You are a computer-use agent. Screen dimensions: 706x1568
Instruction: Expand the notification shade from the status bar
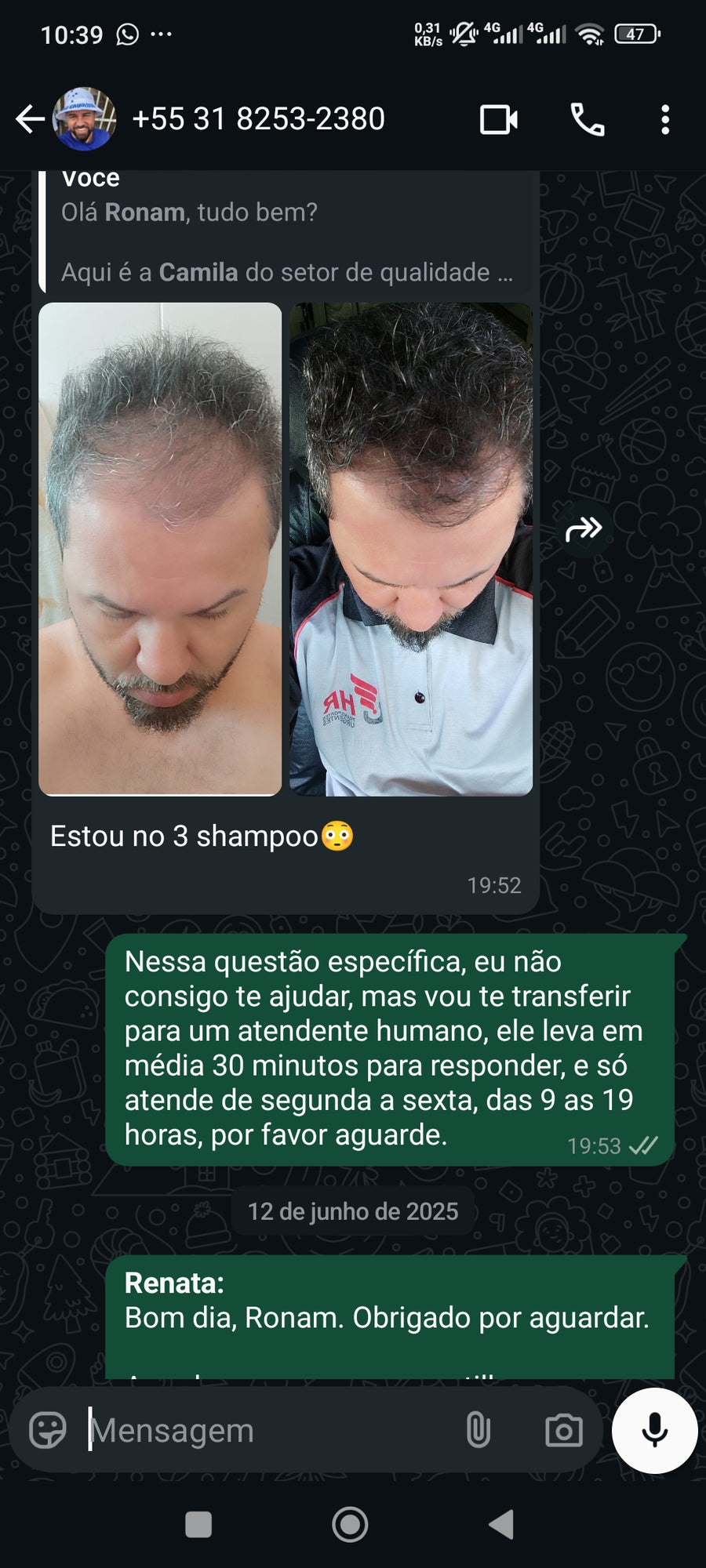pos(353,31)
